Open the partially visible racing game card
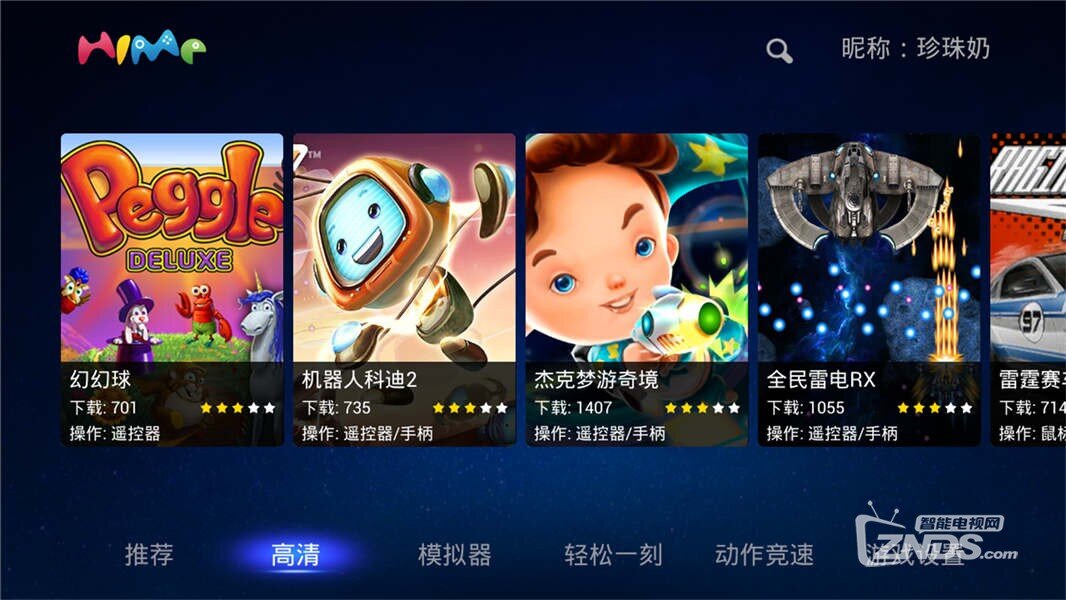Screen dimensions: 1066x600 pyautogui.click(x=1029, y=289)
